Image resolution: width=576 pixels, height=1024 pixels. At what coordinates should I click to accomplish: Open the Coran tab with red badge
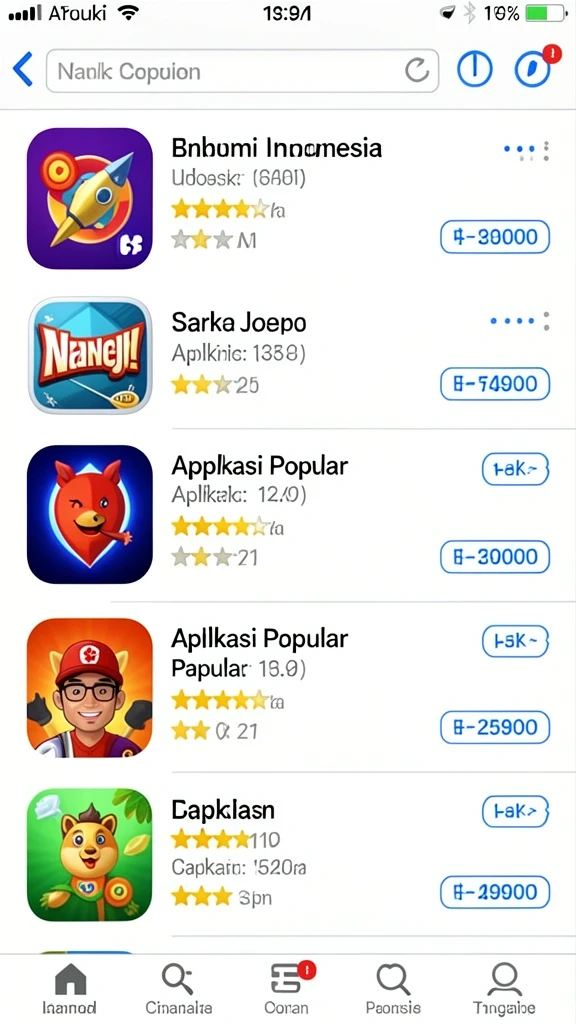pos(287,989)
